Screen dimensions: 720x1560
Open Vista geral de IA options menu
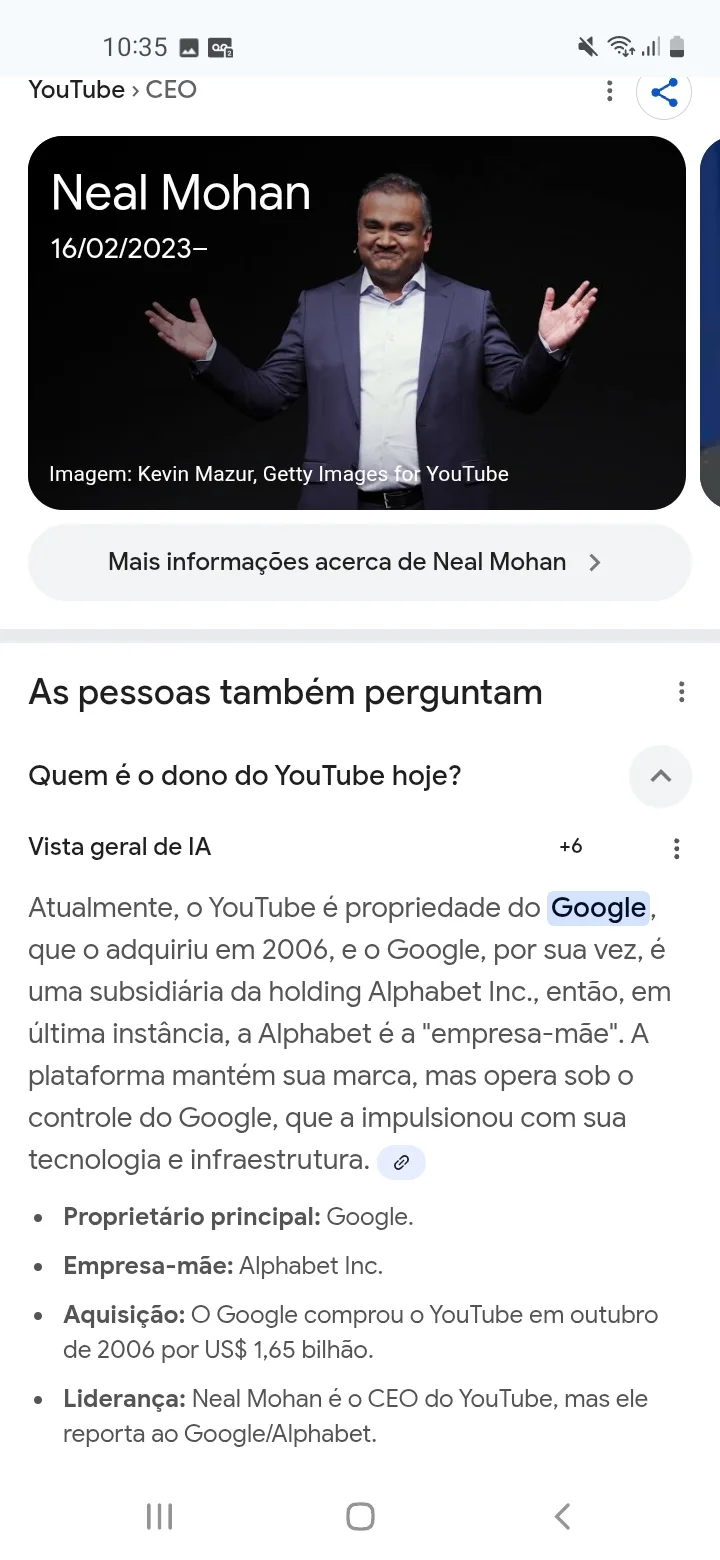pyautogui.click(x=677, y=849)
